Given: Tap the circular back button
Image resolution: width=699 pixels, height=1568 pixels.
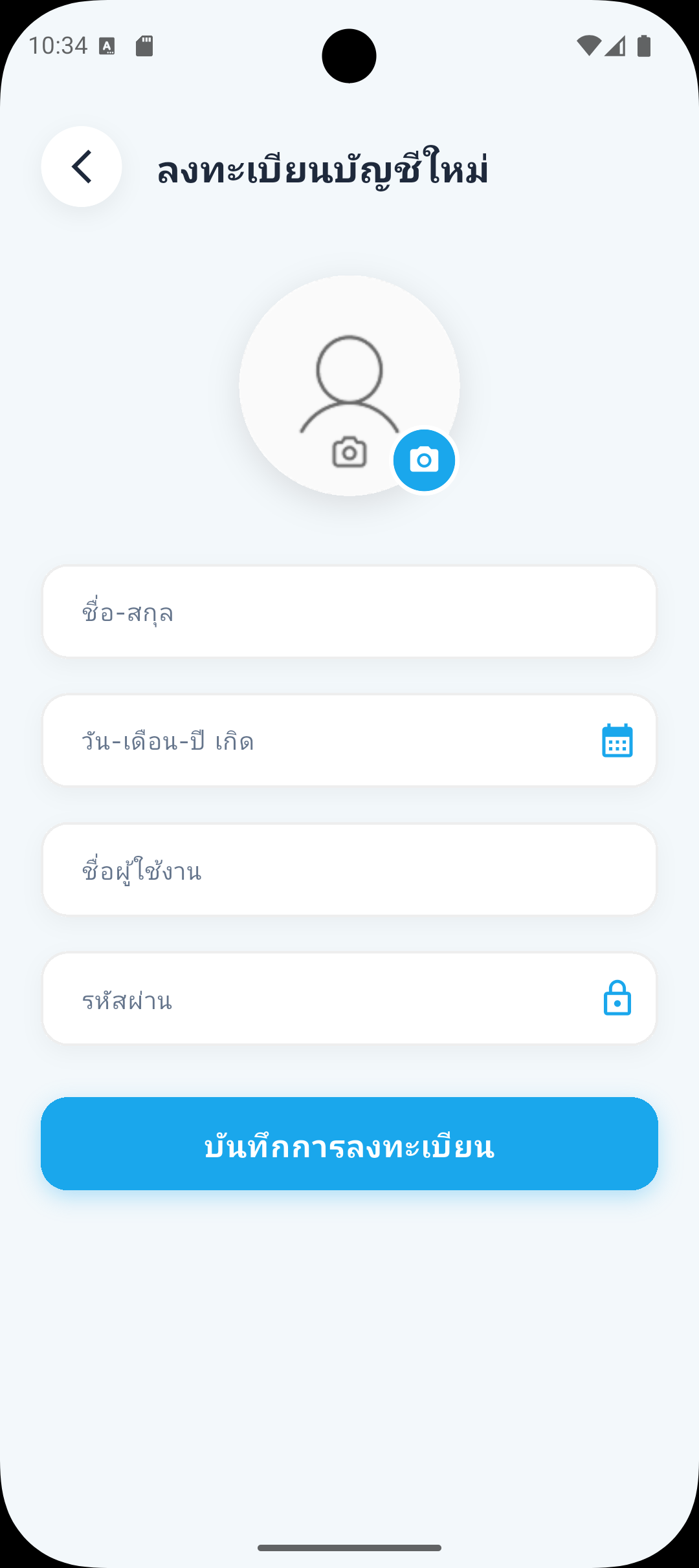Looking at the screenshot, I should 80,167.
